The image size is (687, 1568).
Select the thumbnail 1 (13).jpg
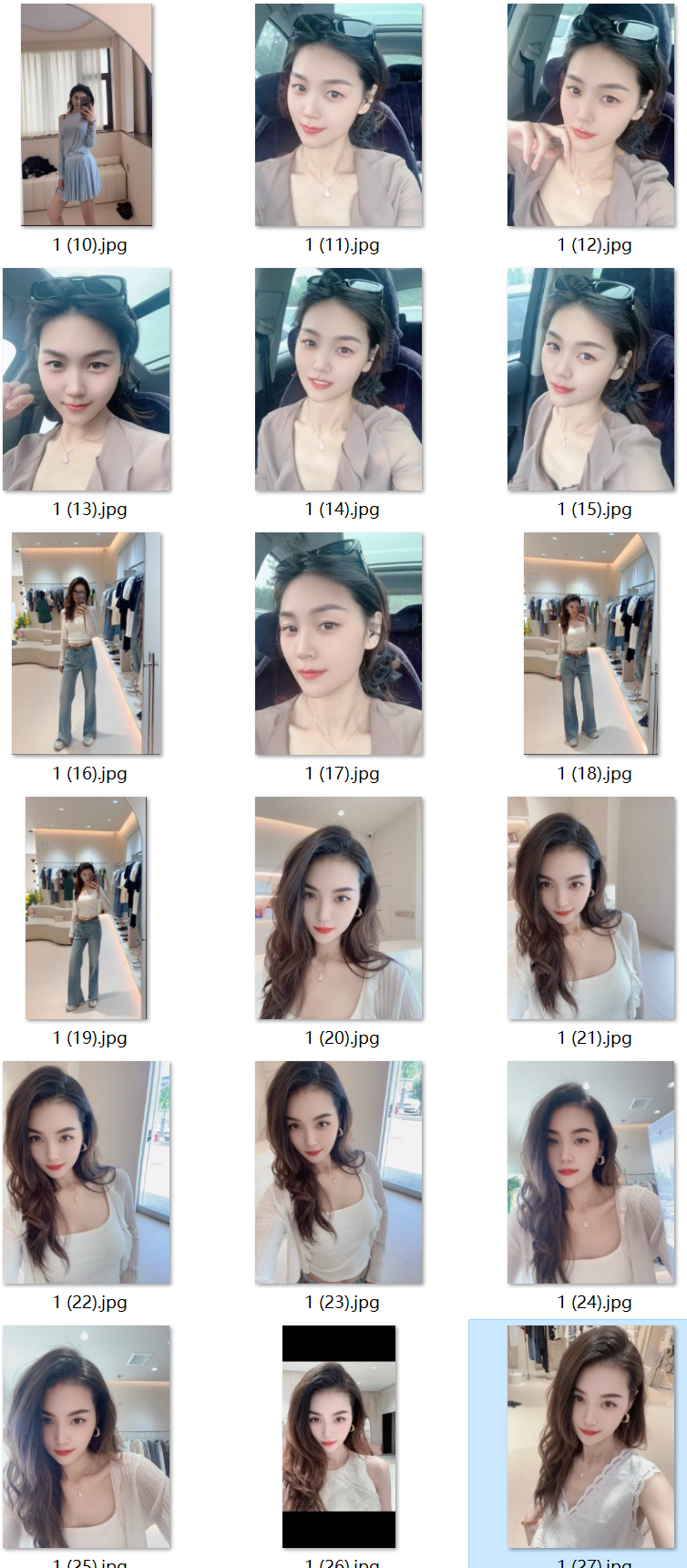point(87,379)
